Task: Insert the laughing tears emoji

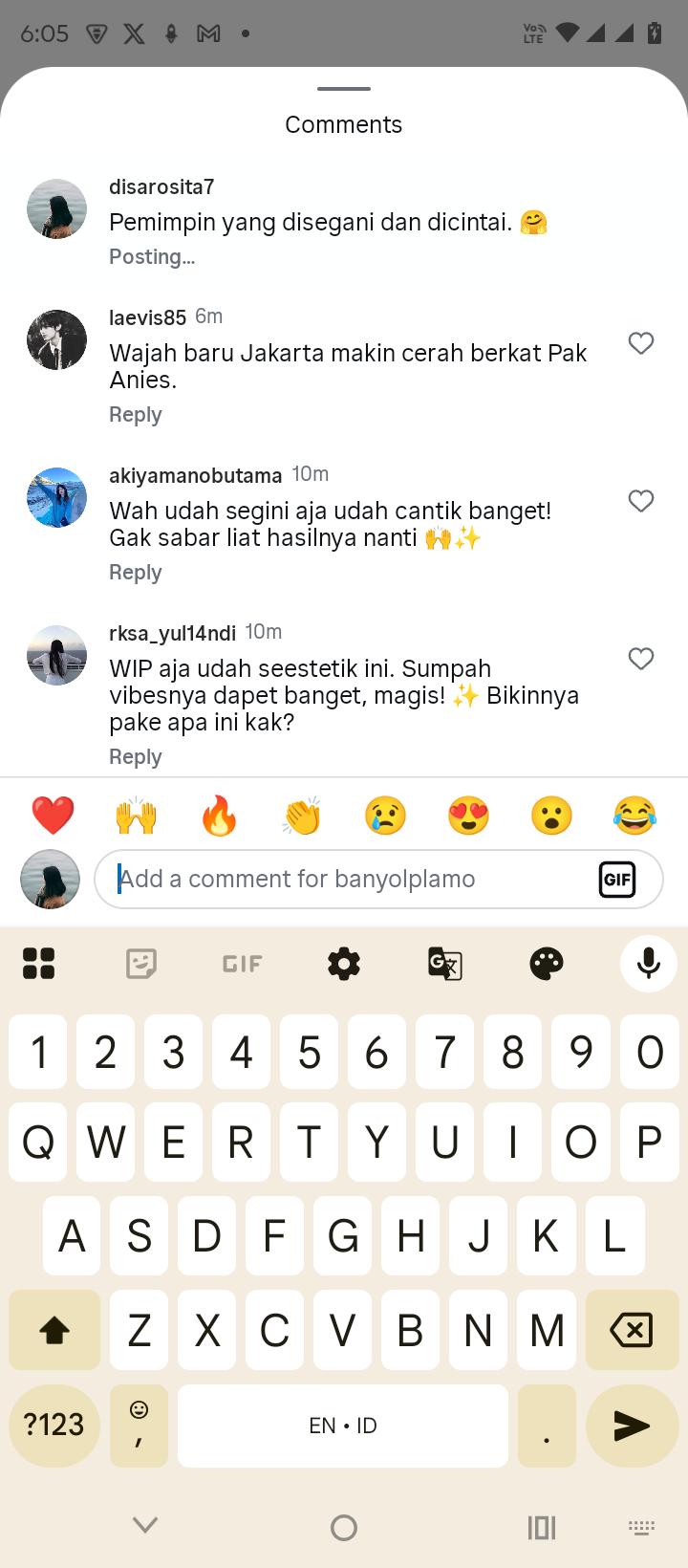Action: (x=634, y=816)
